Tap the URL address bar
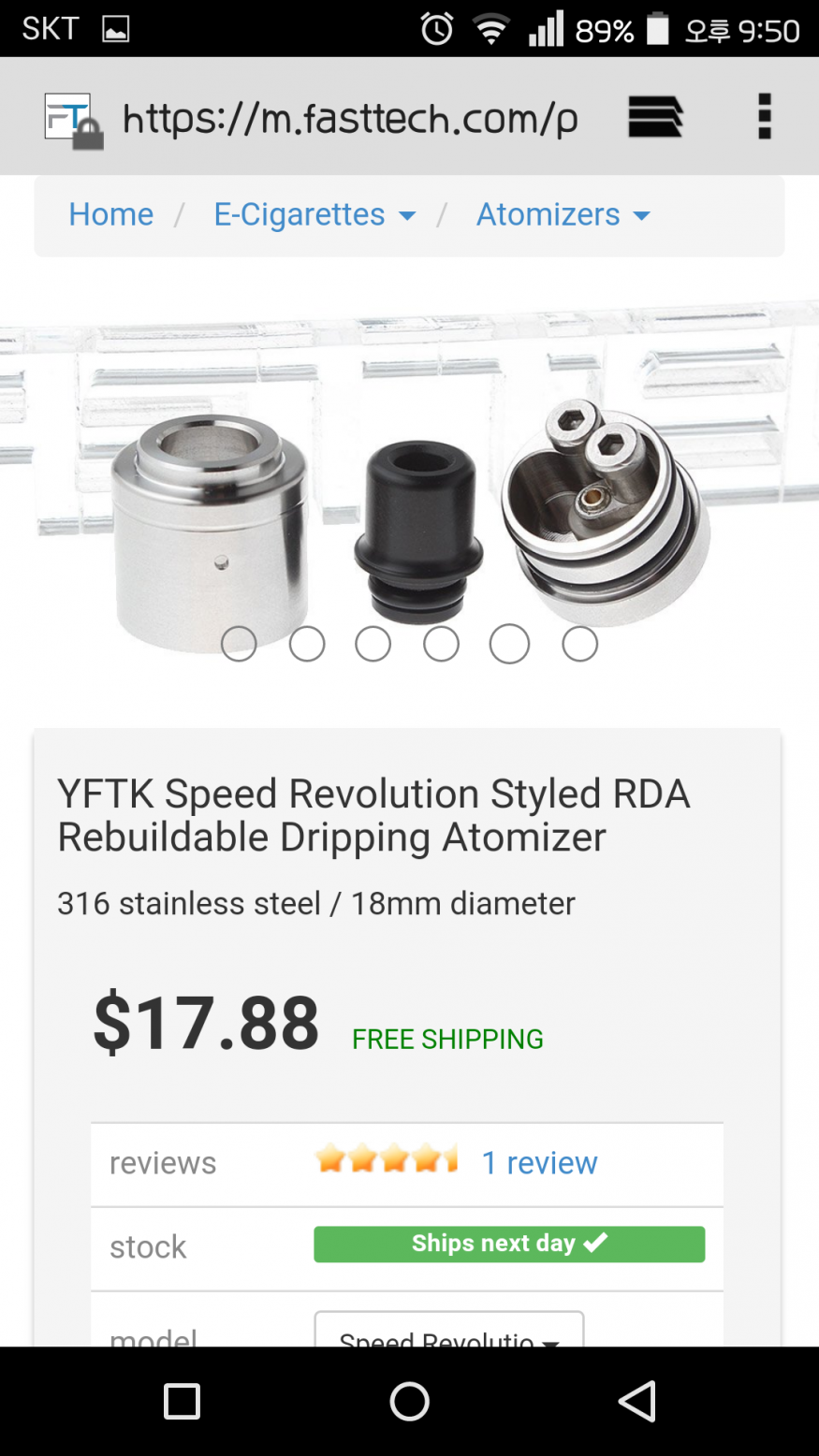819x1456 pixels. click(350, 119)
